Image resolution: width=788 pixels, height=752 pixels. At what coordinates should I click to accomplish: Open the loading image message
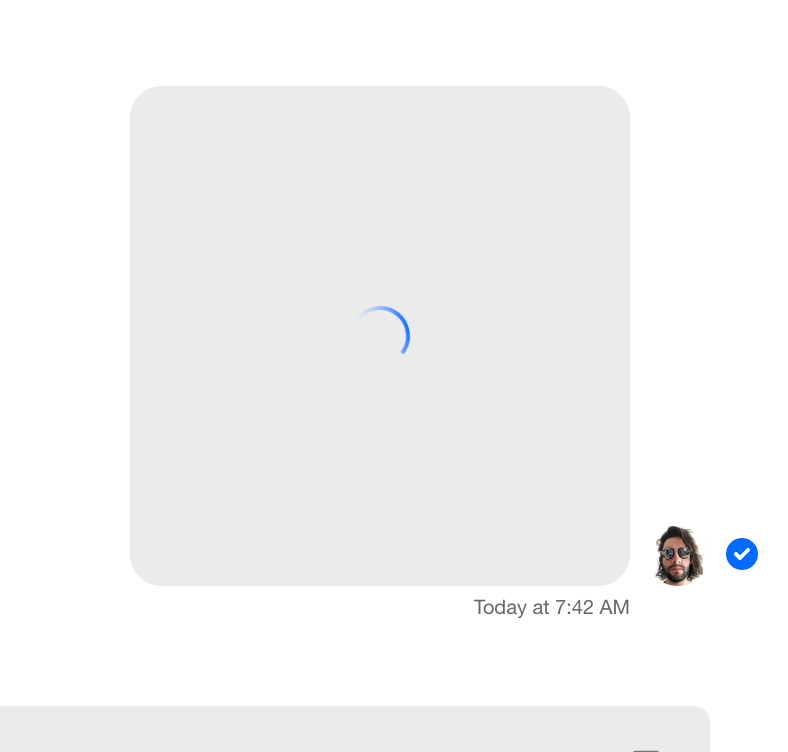pos(380,336)
